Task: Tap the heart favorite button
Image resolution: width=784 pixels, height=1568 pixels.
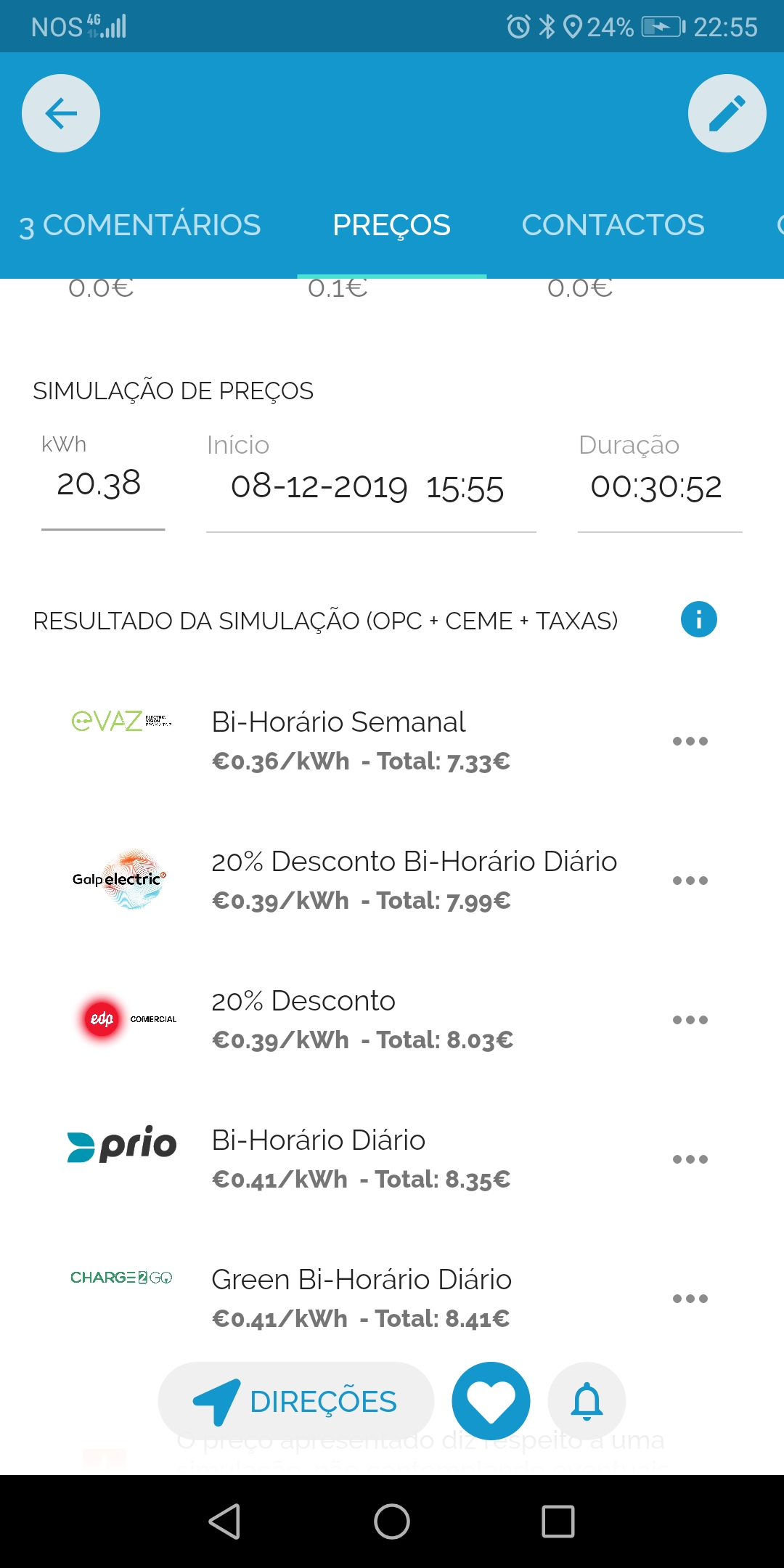Action: 491,1401
